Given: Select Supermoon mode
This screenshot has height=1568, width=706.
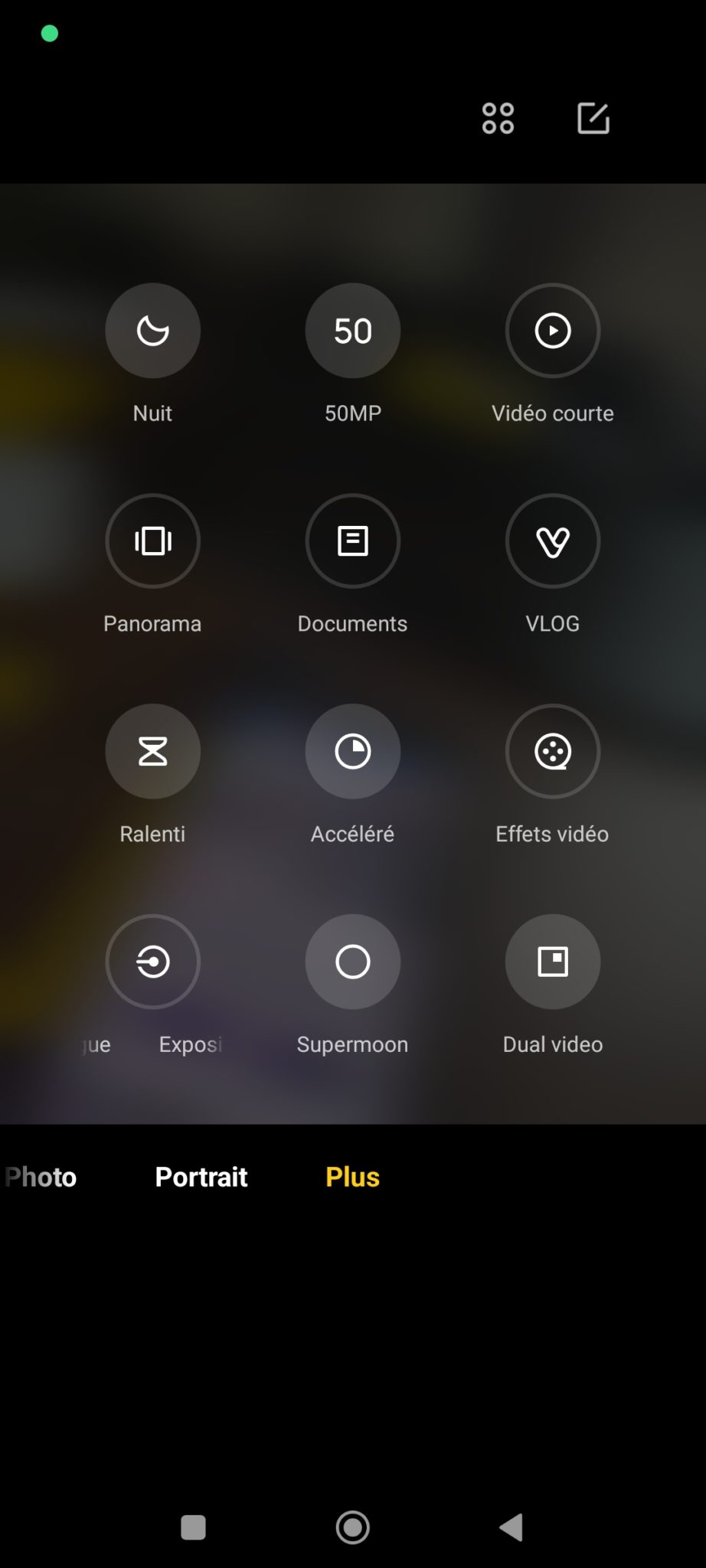Looking at the screenshot, I should [x=352, y=962].
